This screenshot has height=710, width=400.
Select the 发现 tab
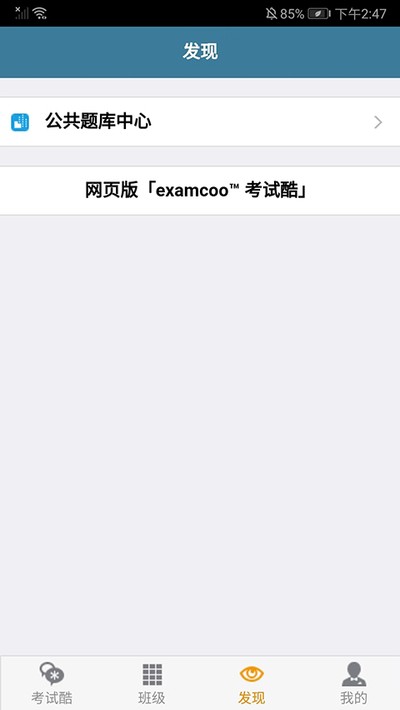pyautogui.click(x=251, y=683)
